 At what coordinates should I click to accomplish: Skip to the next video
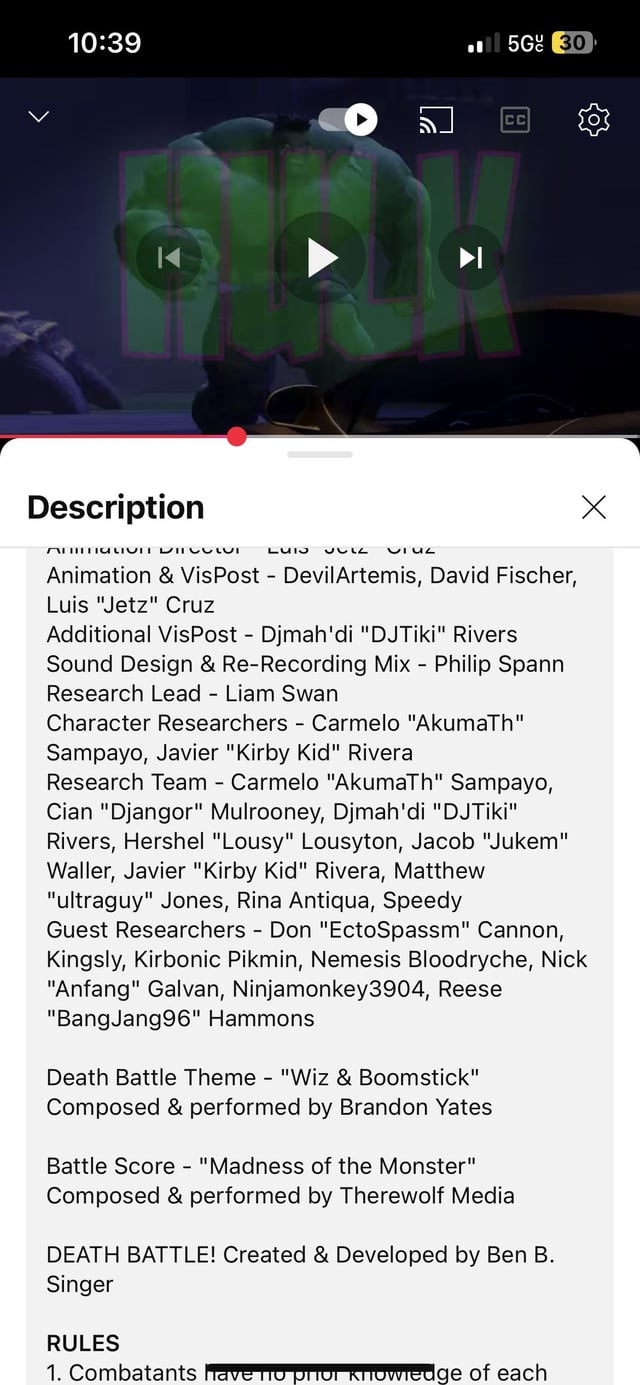[471, 258]
